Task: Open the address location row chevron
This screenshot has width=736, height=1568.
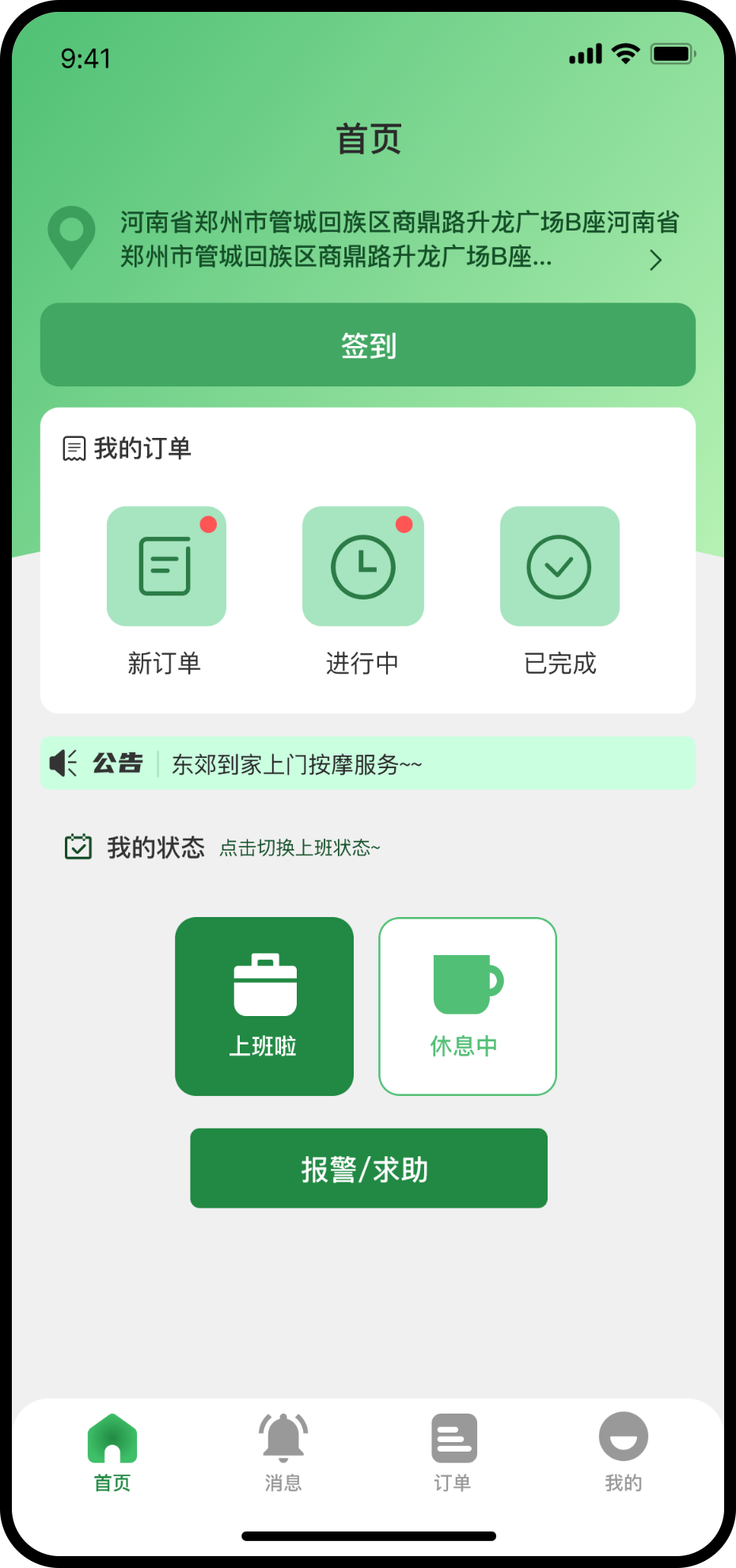Action: tap(655, 260)
